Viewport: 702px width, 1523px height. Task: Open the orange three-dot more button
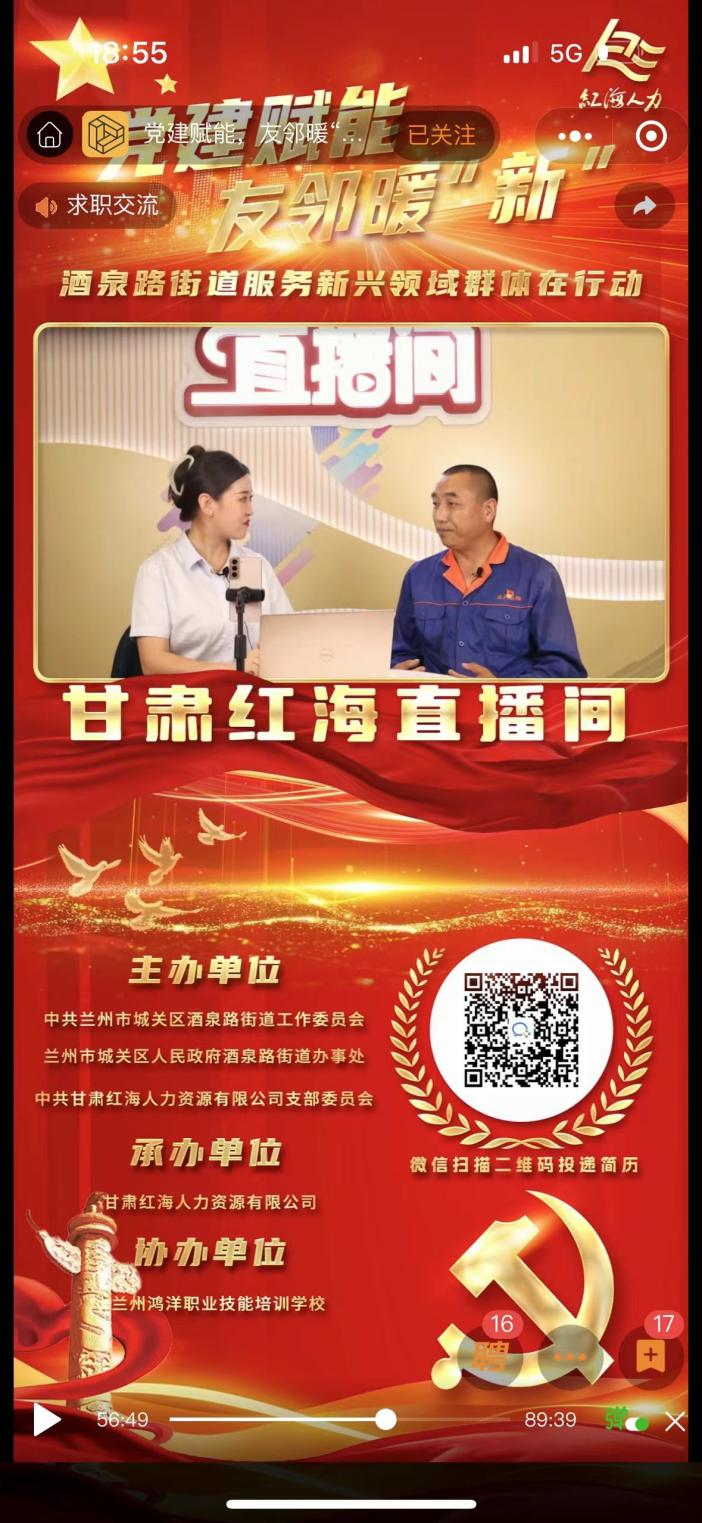570,1357
